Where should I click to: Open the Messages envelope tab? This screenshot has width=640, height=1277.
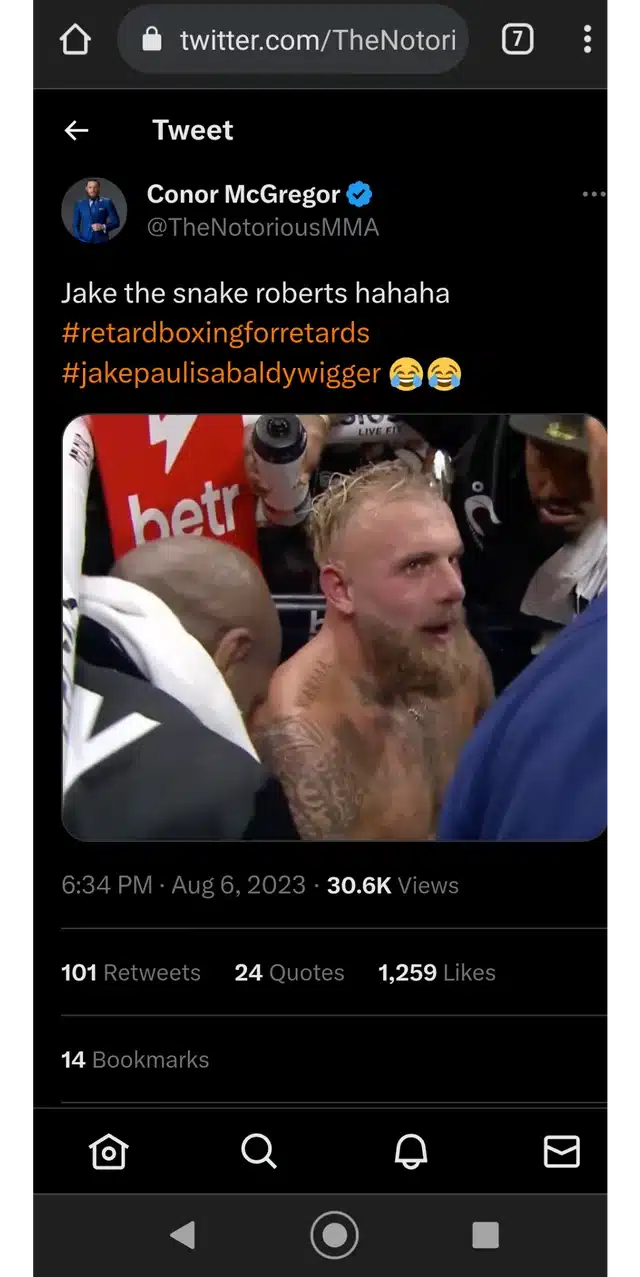pyautogui.click(x=561, y=1152)
